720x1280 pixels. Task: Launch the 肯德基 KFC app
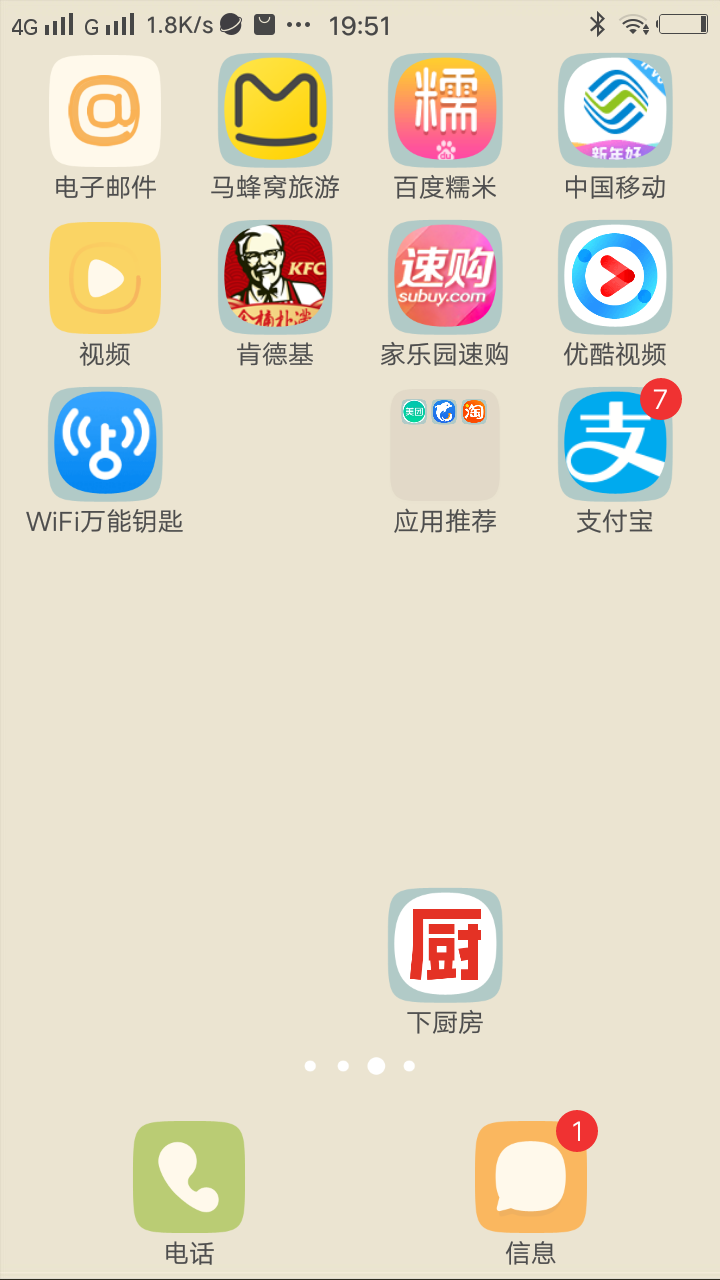(x=275, y=277)
